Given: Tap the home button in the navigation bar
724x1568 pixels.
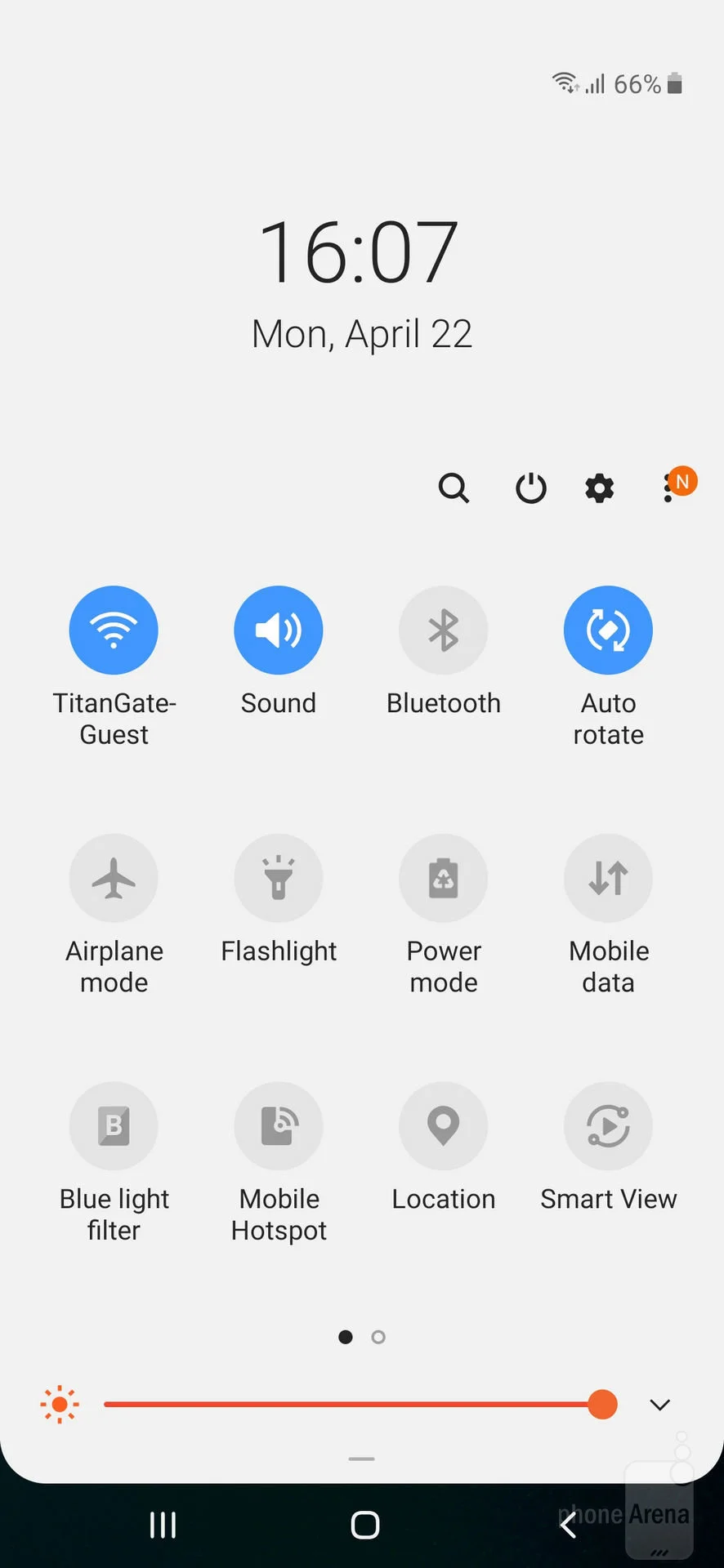Looking at the screenshot, I should click(364, 1525).
